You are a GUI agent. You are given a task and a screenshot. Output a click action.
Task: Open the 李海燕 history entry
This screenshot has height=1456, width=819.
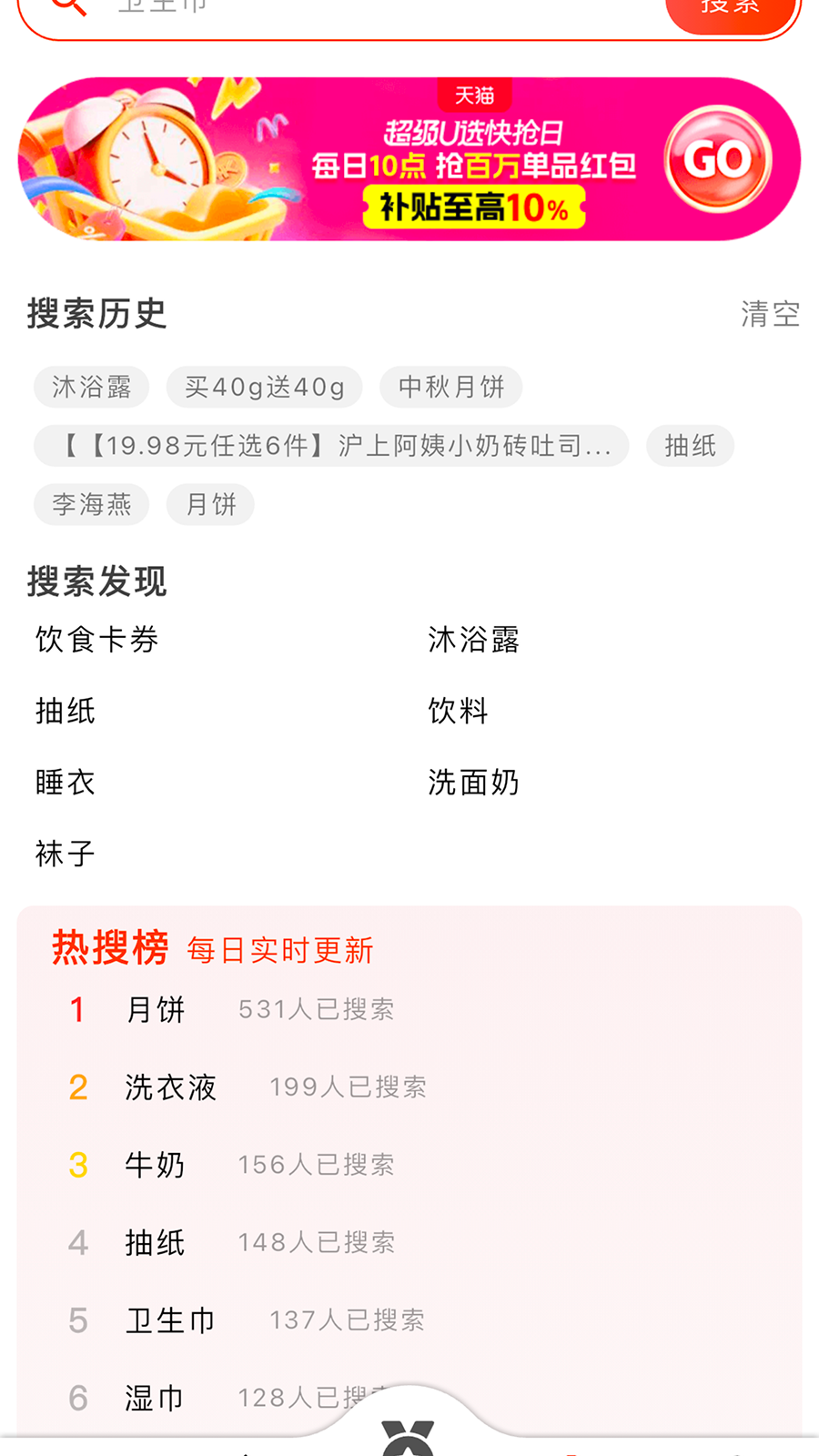tap(91, 505)
